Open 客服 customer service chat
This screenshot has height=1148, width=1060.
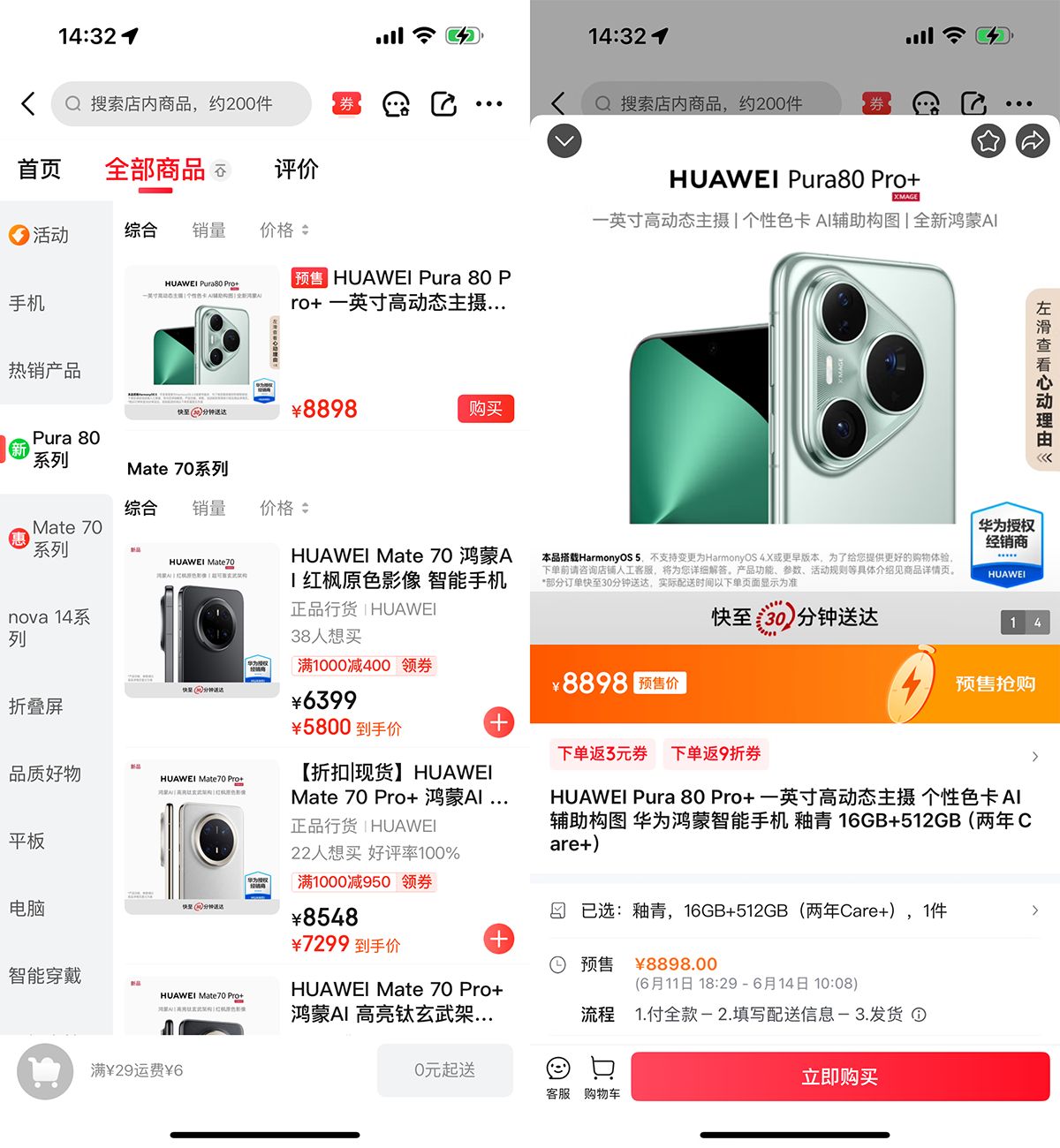click(x=558, y=1077)
